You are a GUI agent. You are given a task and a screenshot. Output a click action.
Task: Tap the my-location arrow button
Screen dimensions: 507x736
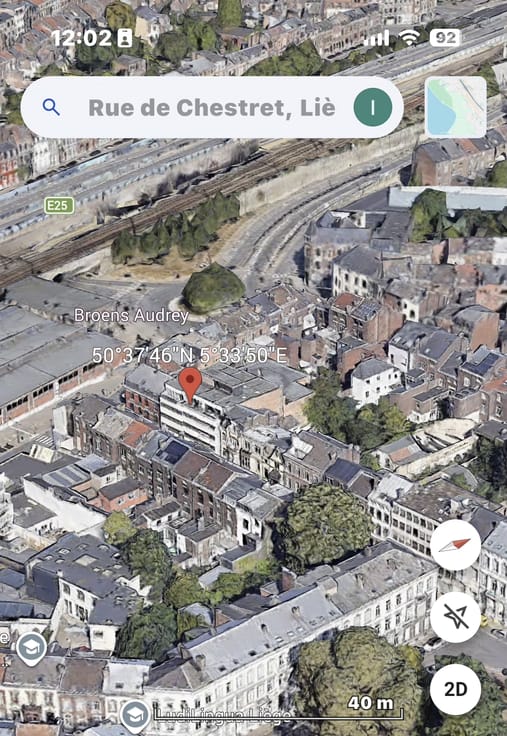pos(455,617)
